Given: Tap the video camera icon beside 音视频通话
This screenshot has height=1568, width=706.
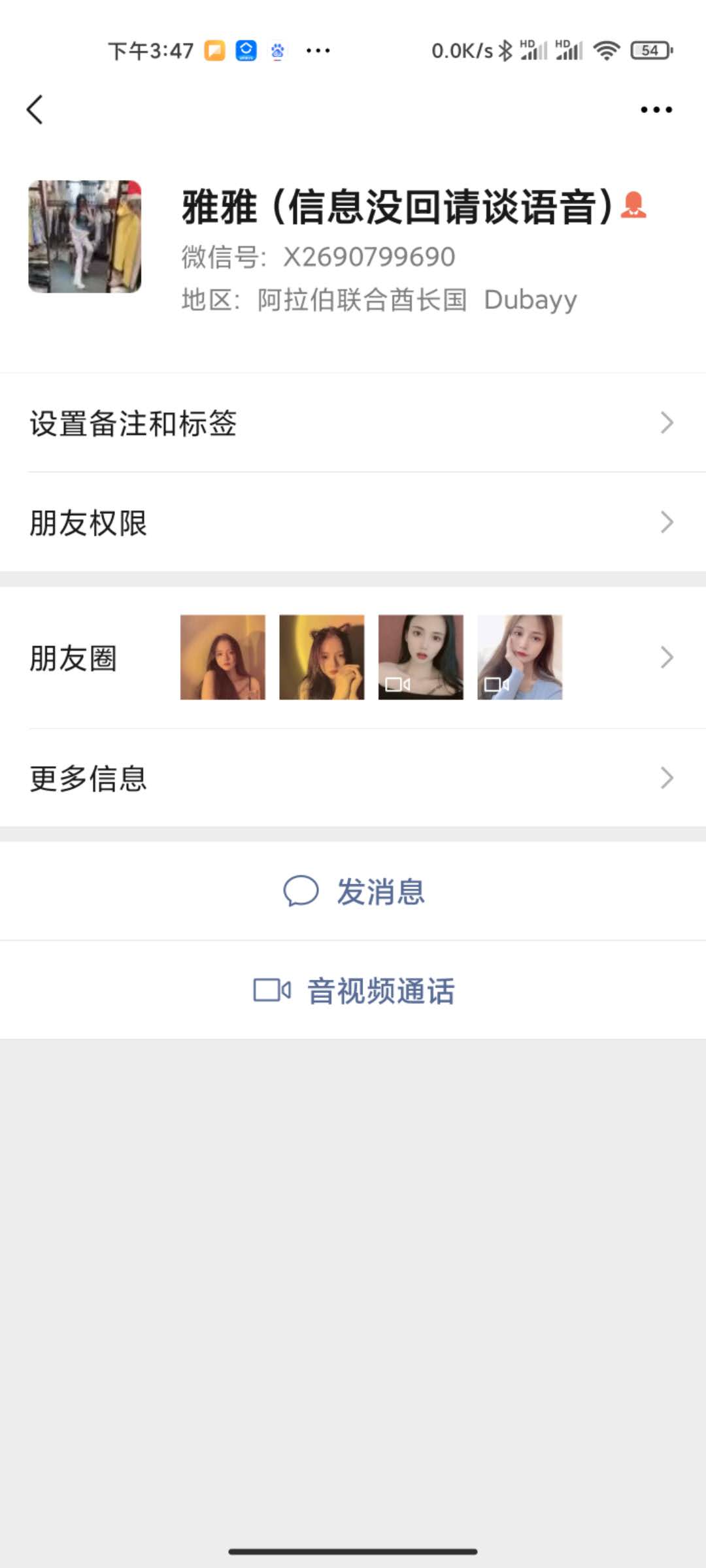Looking at the screenshot, I should point(273,991).
